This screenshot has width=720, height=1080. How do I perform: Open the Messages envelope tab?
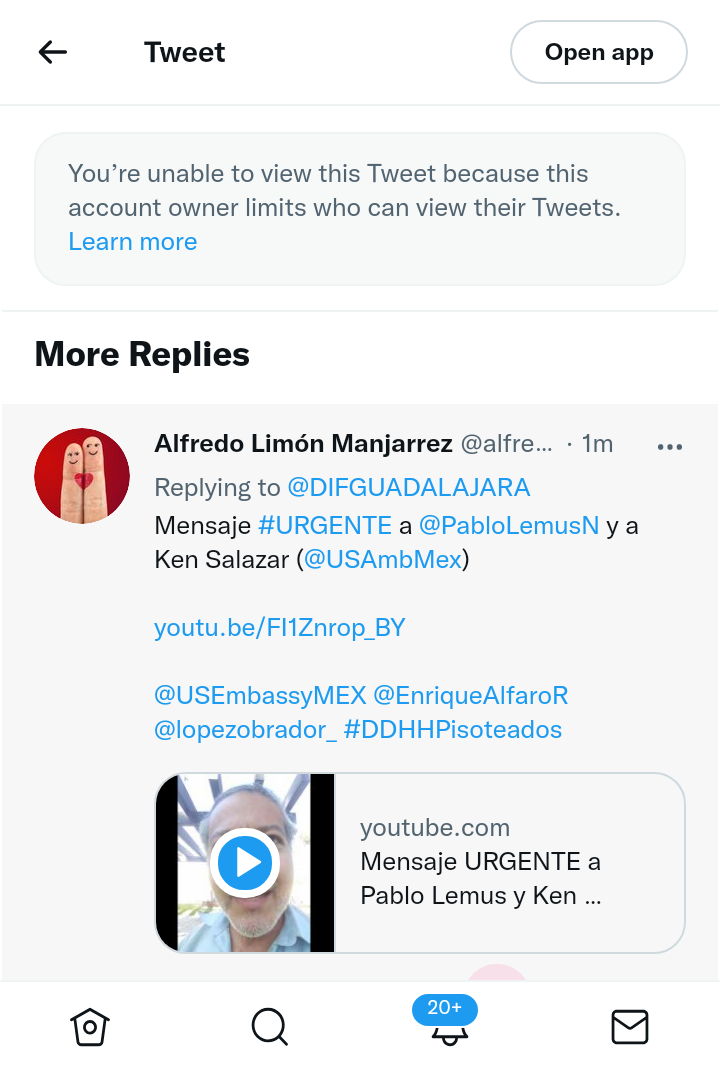(x=629, y=1027)
